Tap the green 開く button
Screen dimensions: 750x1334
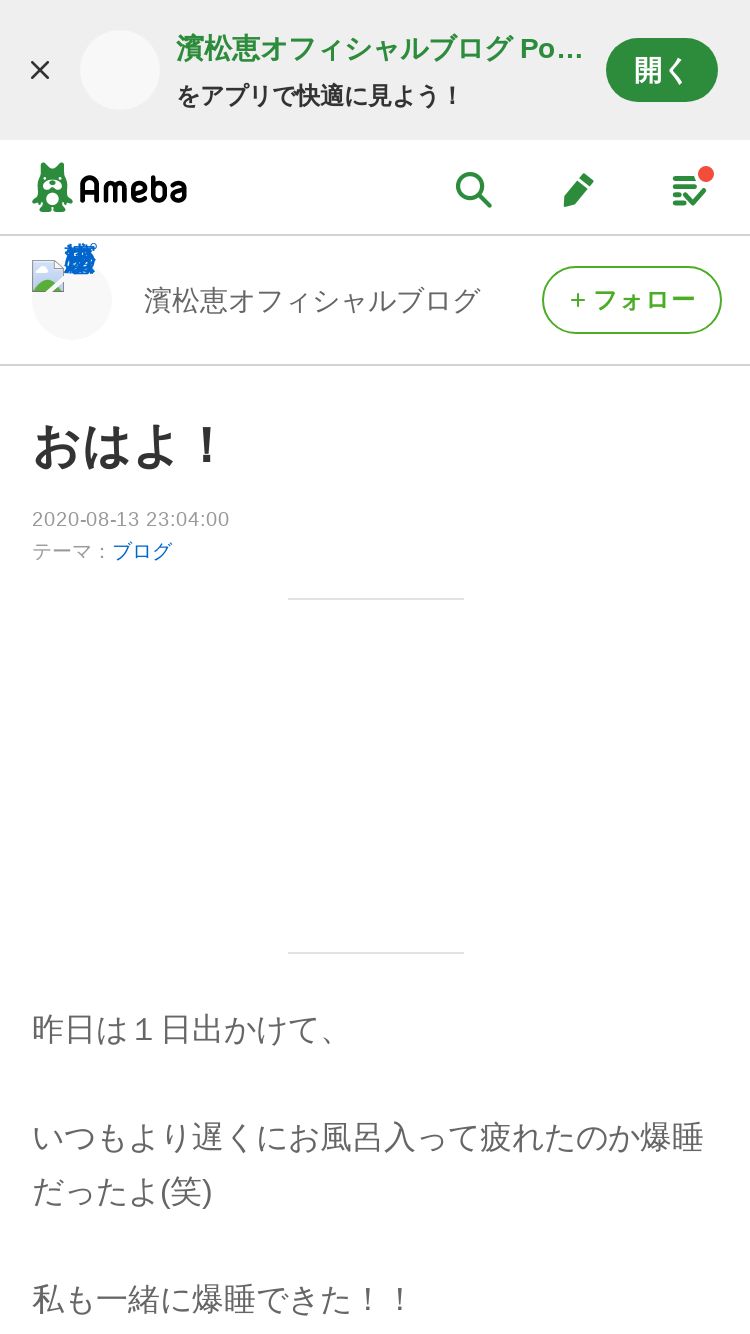click(661, 70)
